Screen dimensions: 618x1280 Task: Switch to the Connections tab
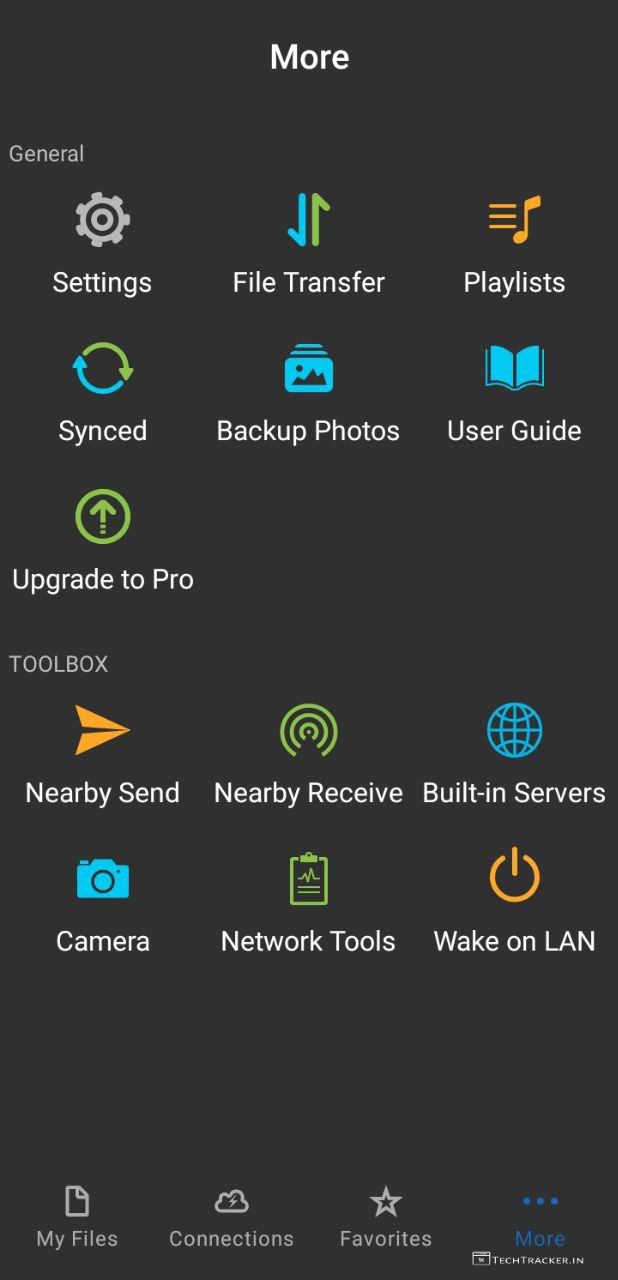click(231, 1217)
